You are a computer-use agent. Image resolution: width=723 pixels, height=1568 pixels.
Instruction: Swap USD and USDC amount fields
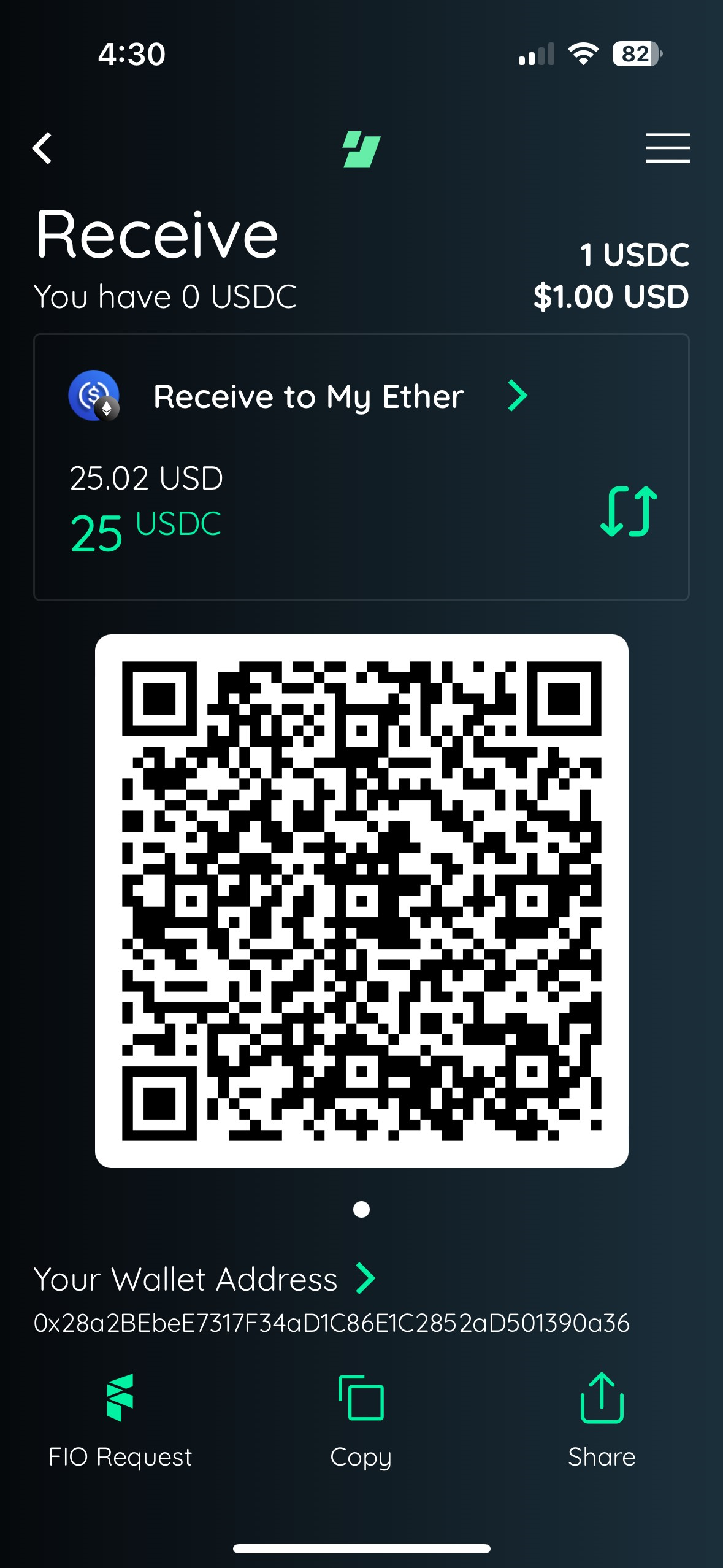point(629,511)
